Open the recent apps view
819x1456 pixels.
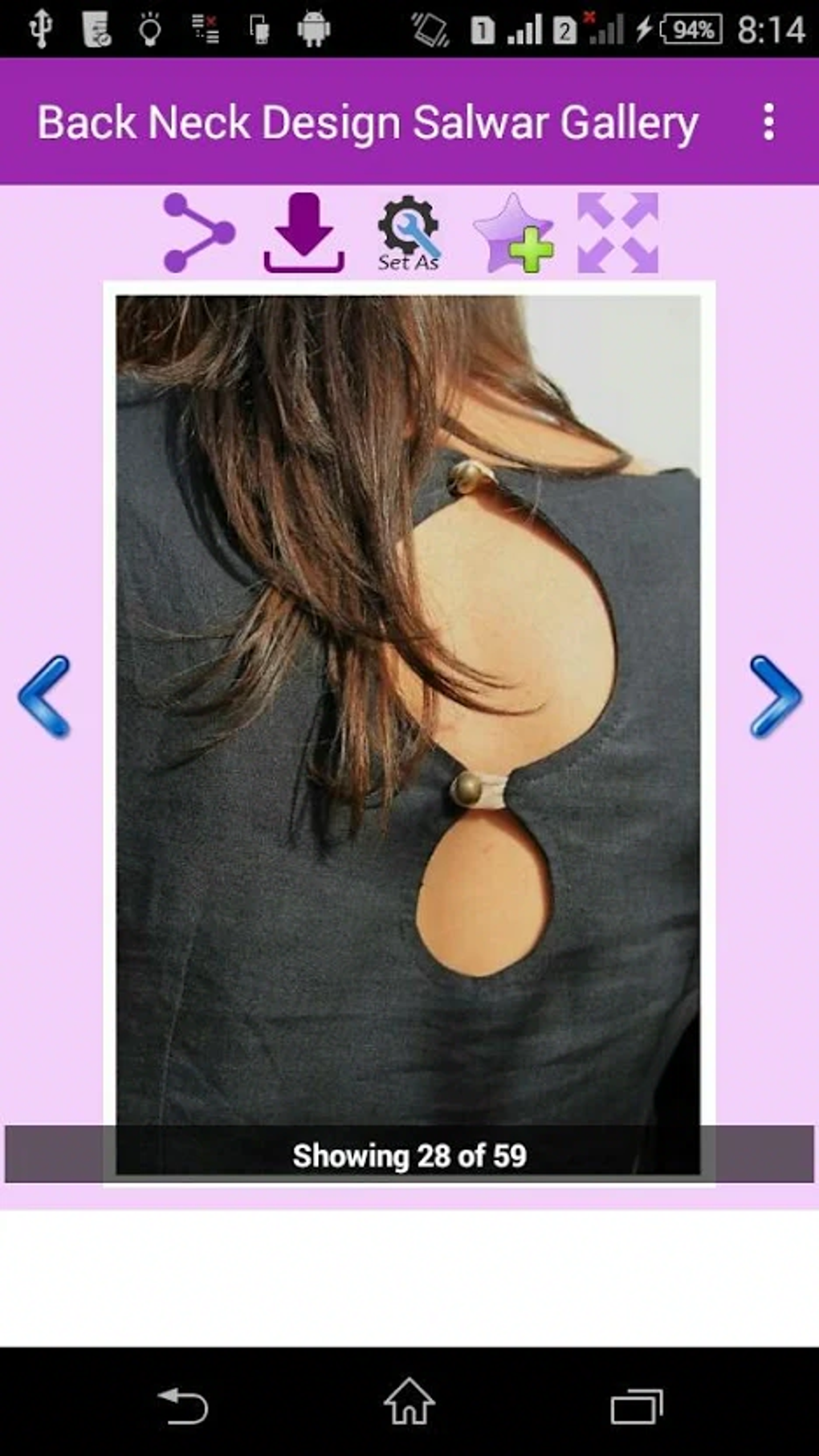[x=636, y=1405]
